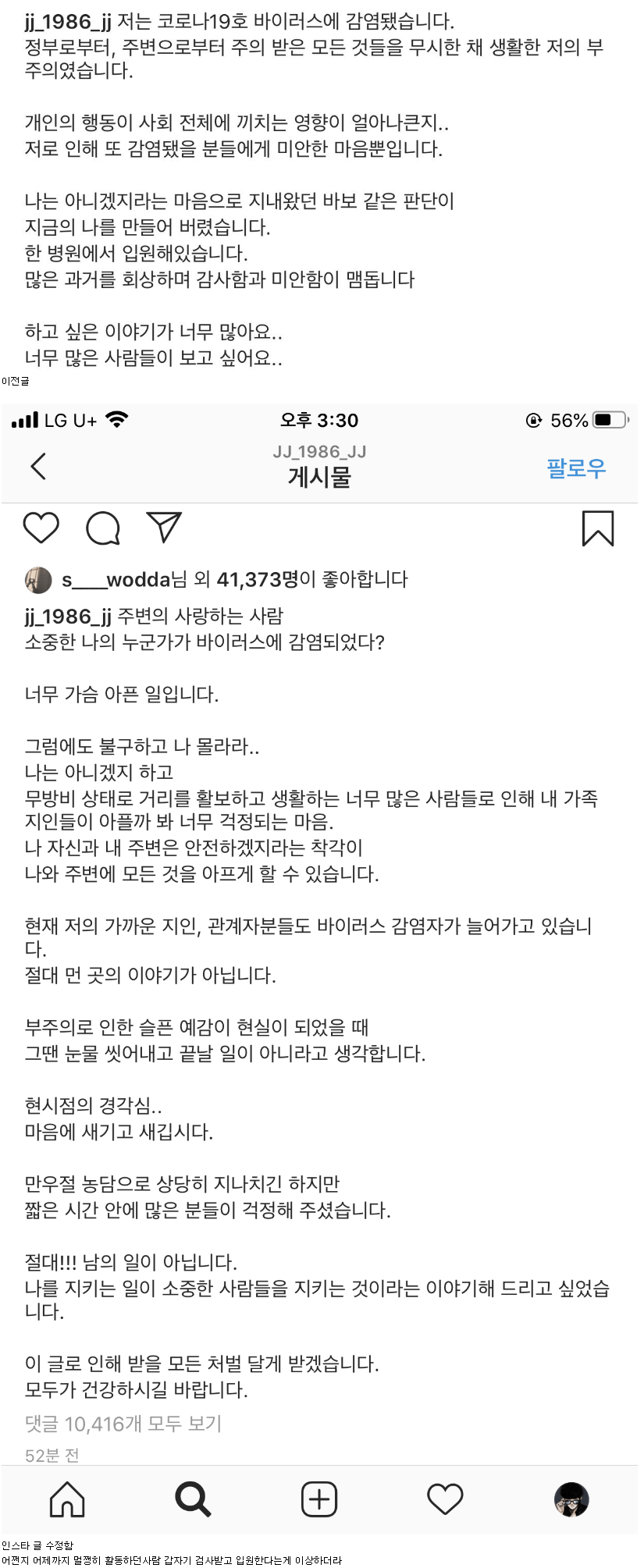Go to my profile tab avatar
This screenshot has width=644, height=1568.
571,1499
